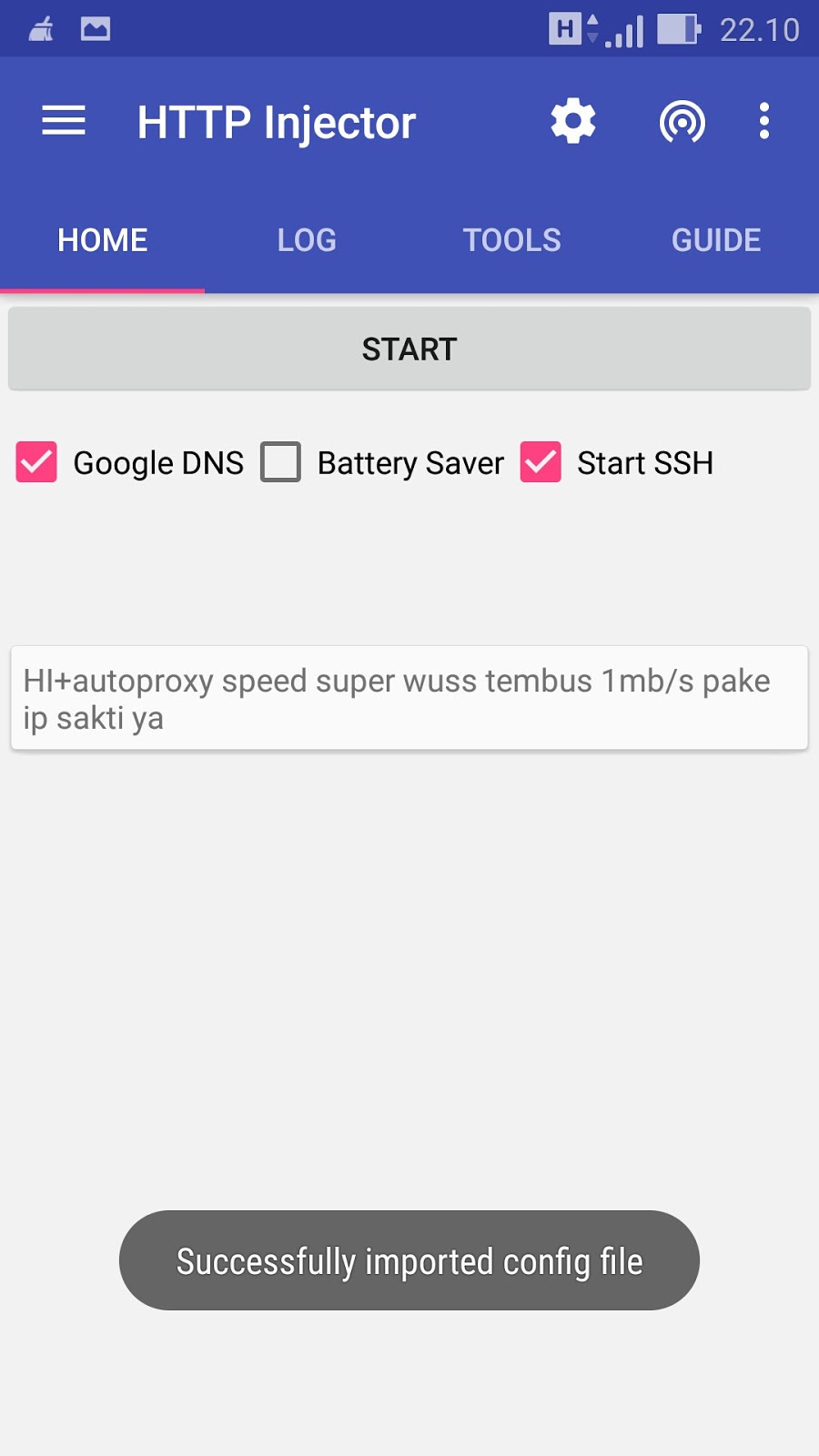Switch to the LOG tab
819x1456 pixels.
click(x=307, y=240)
